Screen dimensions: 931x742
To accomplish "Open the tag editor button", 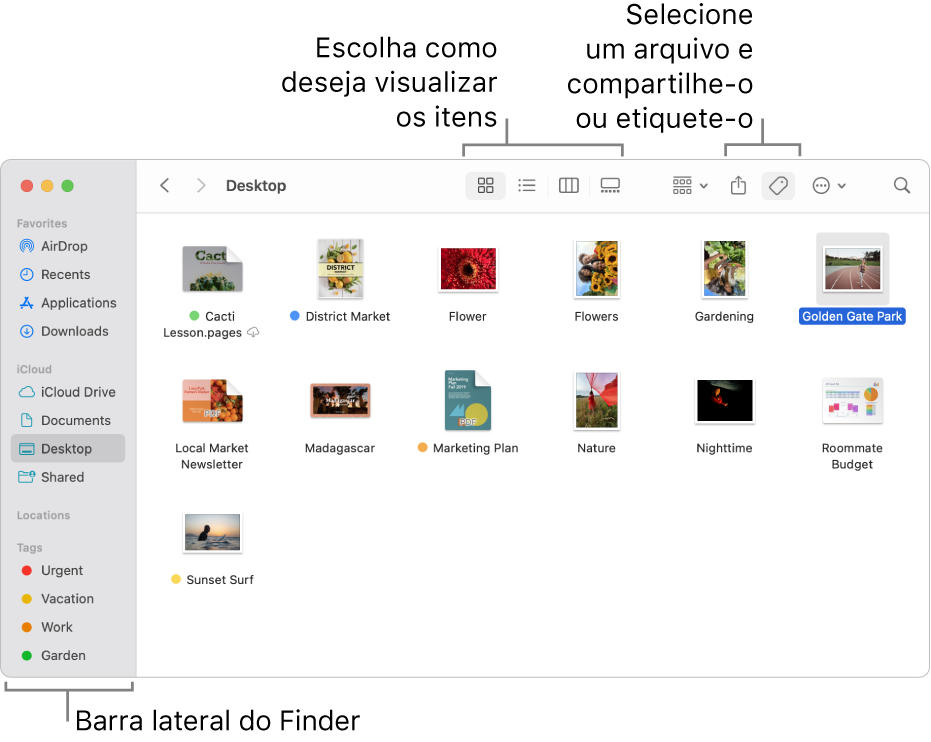I will click(778, 185).
